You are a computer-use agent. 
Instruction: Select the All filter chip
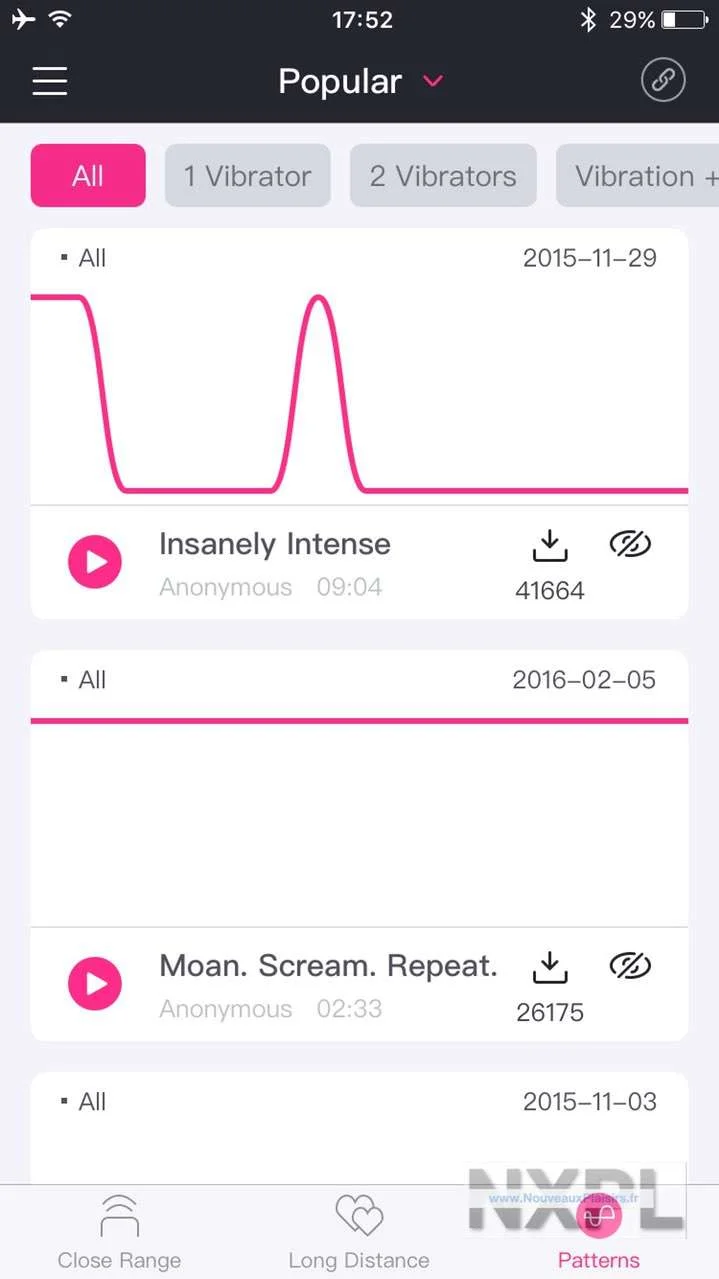88,176
